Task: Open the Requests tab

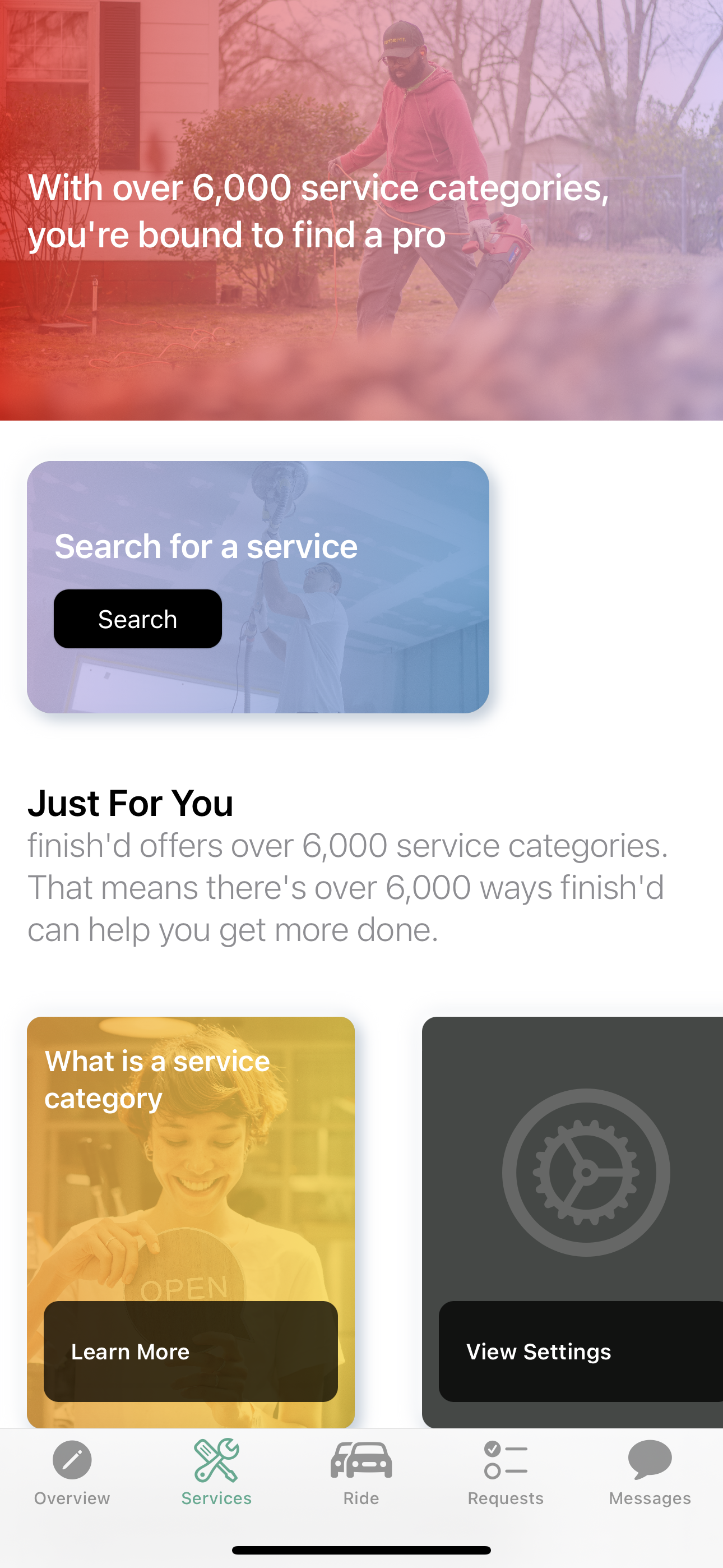Action: click(506, 1472)
